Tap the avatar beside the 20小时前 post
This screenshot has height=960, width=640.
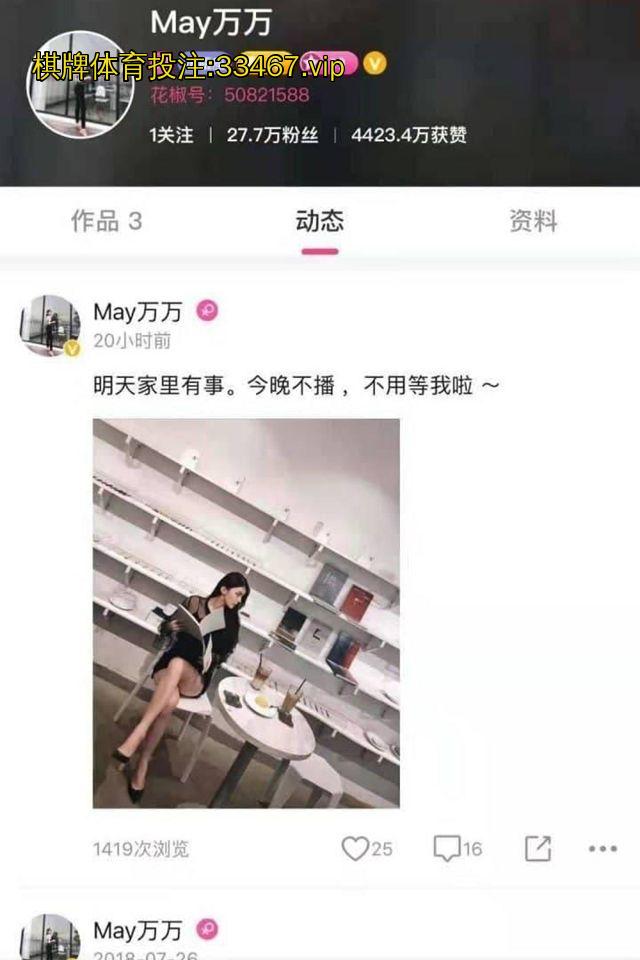tap(50, 326)
